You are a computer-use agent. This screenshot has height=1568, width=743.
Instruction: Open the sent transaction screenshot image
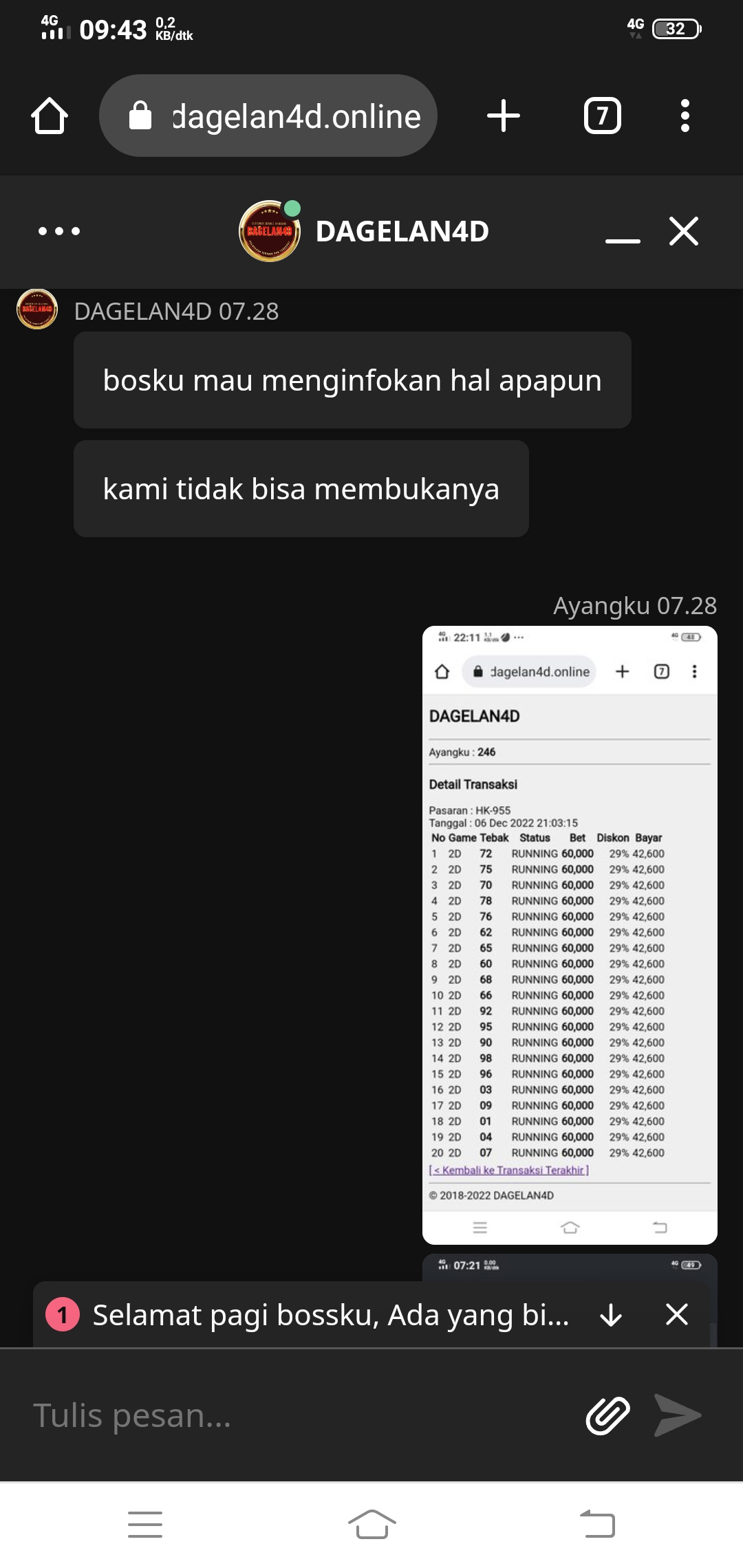(569, 935)
